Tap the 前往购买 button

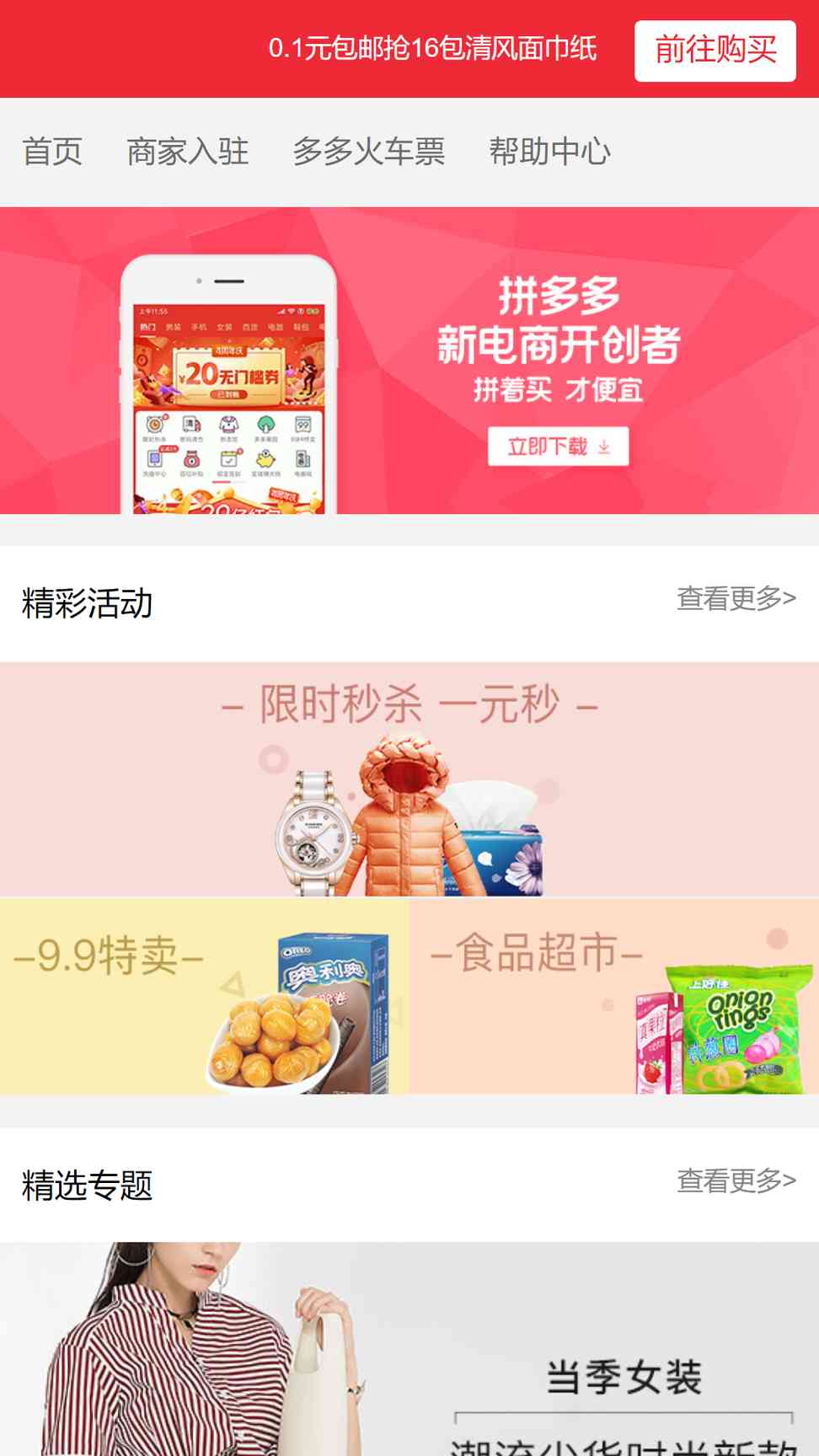[x=715, y=51]
